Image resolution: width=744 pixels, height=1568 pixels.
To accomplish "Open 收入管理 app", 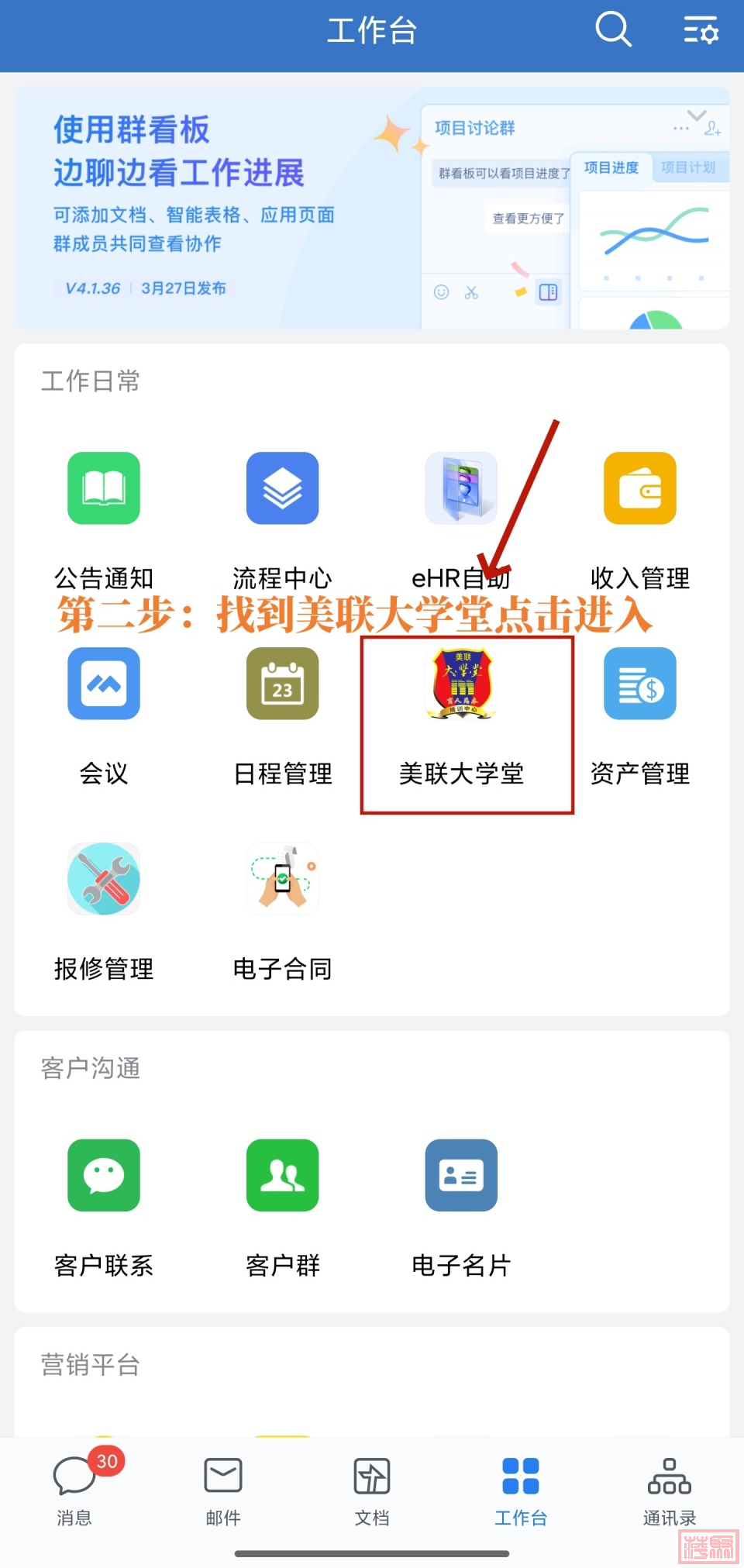I will click(x=640, y=489).
